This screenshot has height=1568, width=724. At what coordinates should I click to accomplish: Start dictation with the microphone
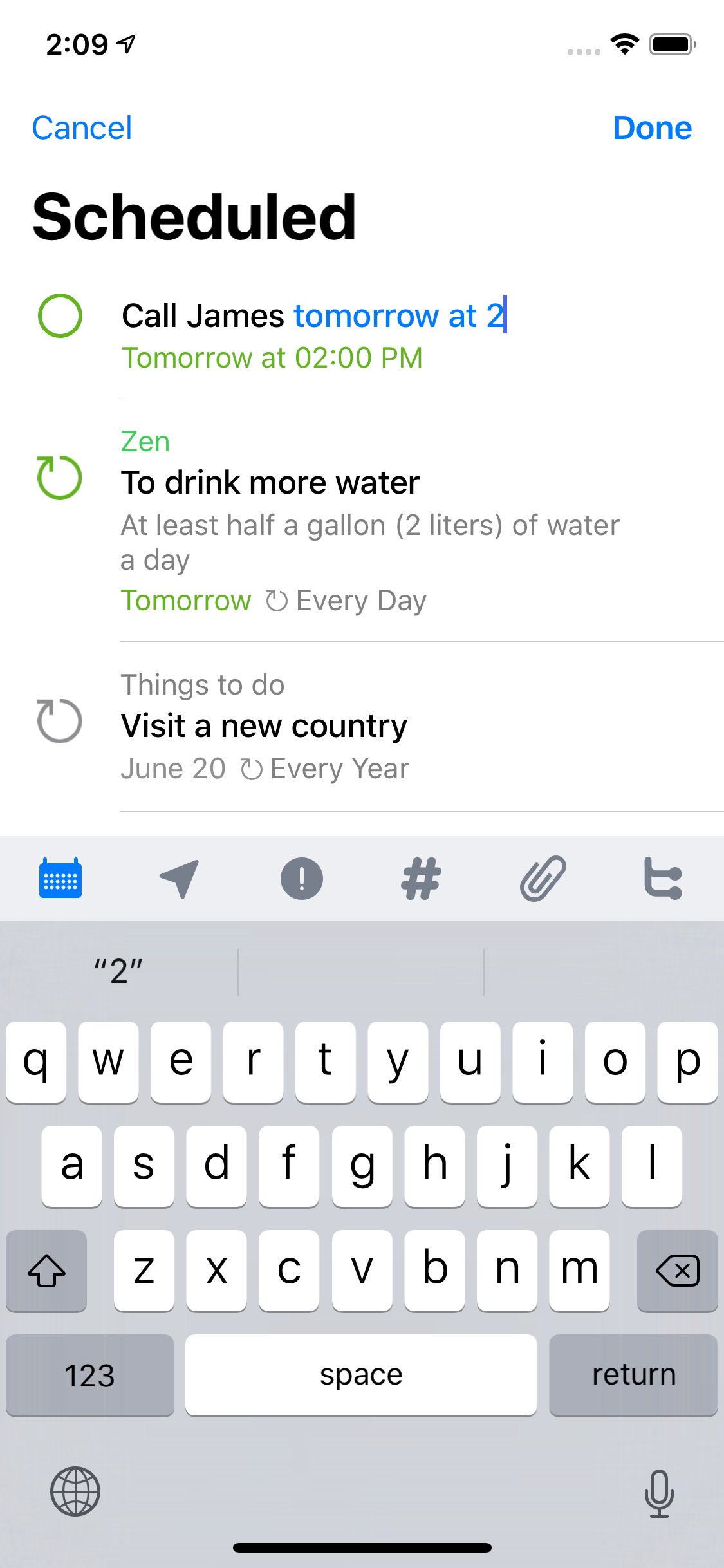pos(658,1493)
